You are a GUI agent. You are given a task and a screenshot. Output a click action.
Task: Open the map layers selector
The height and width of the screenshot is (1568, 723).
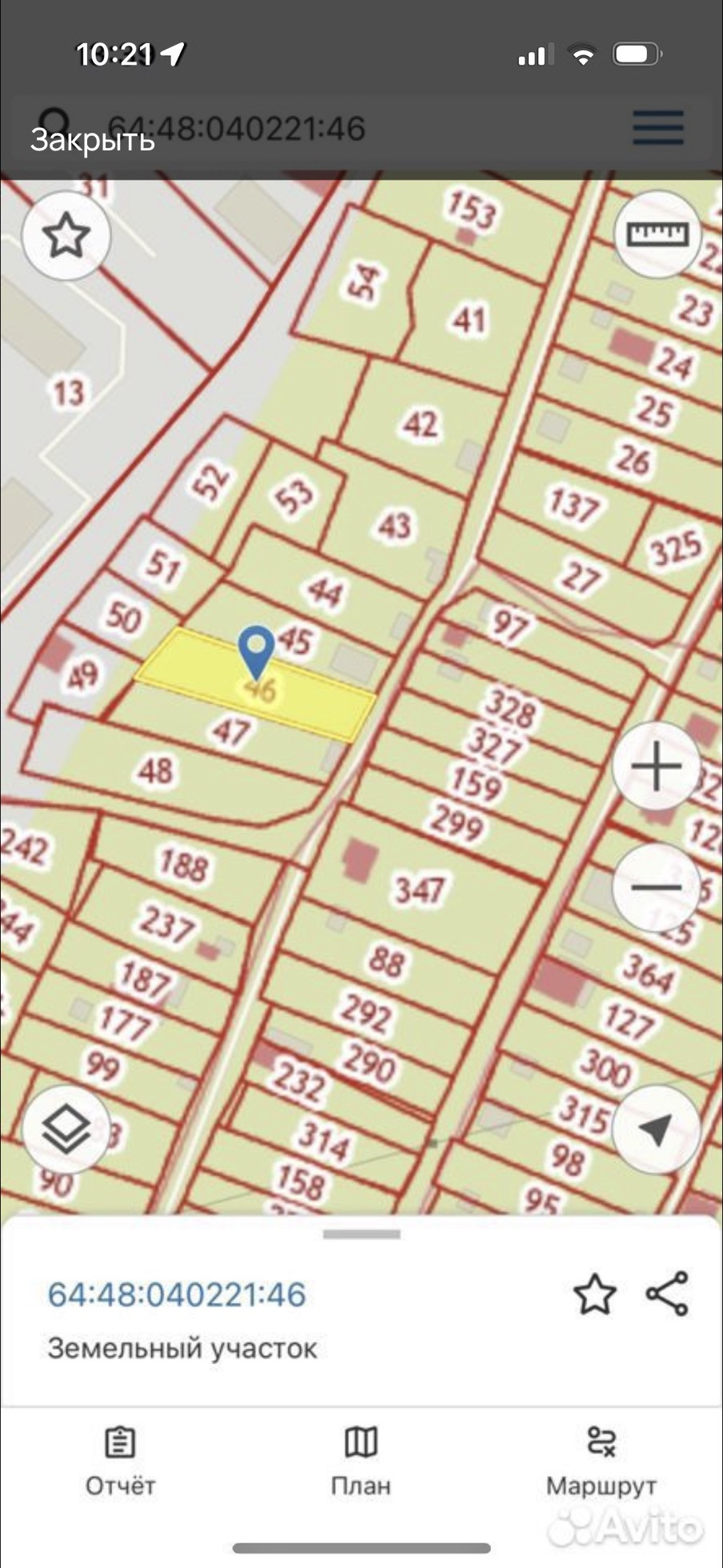[66, 1130]
